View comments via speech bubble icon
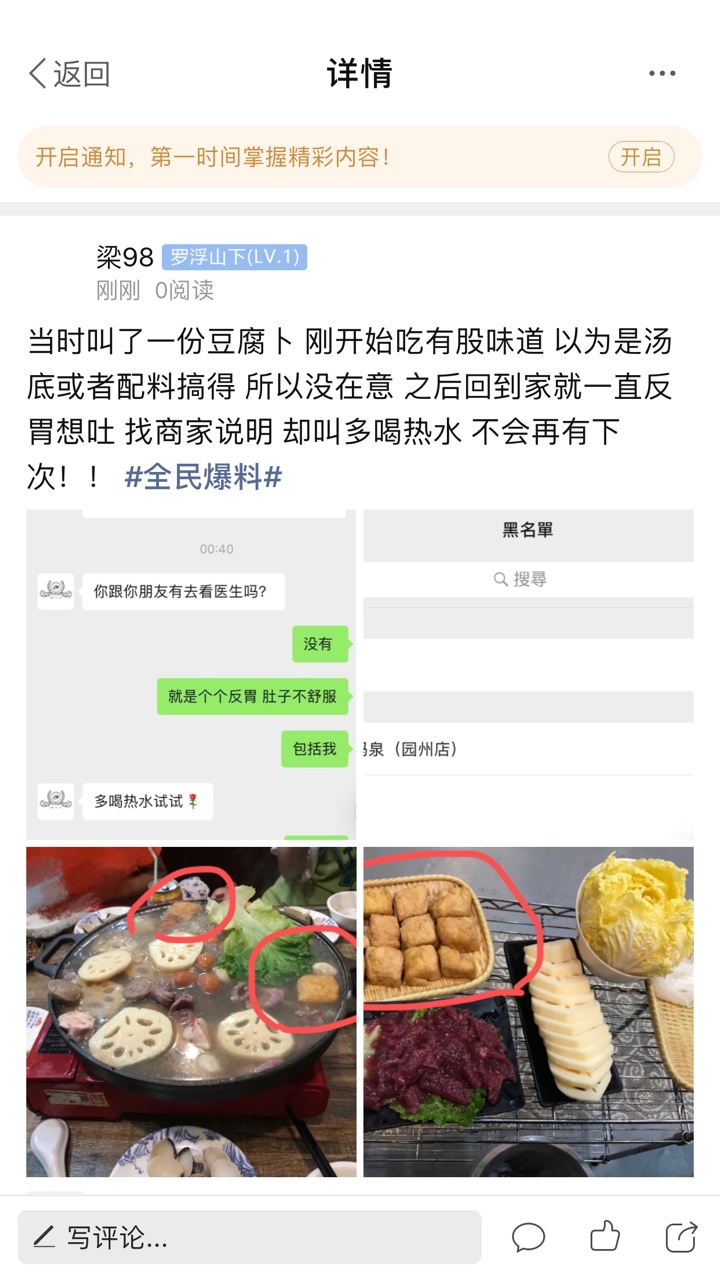This screenshot has width=720, height=1280. [x=528, y=1237]
